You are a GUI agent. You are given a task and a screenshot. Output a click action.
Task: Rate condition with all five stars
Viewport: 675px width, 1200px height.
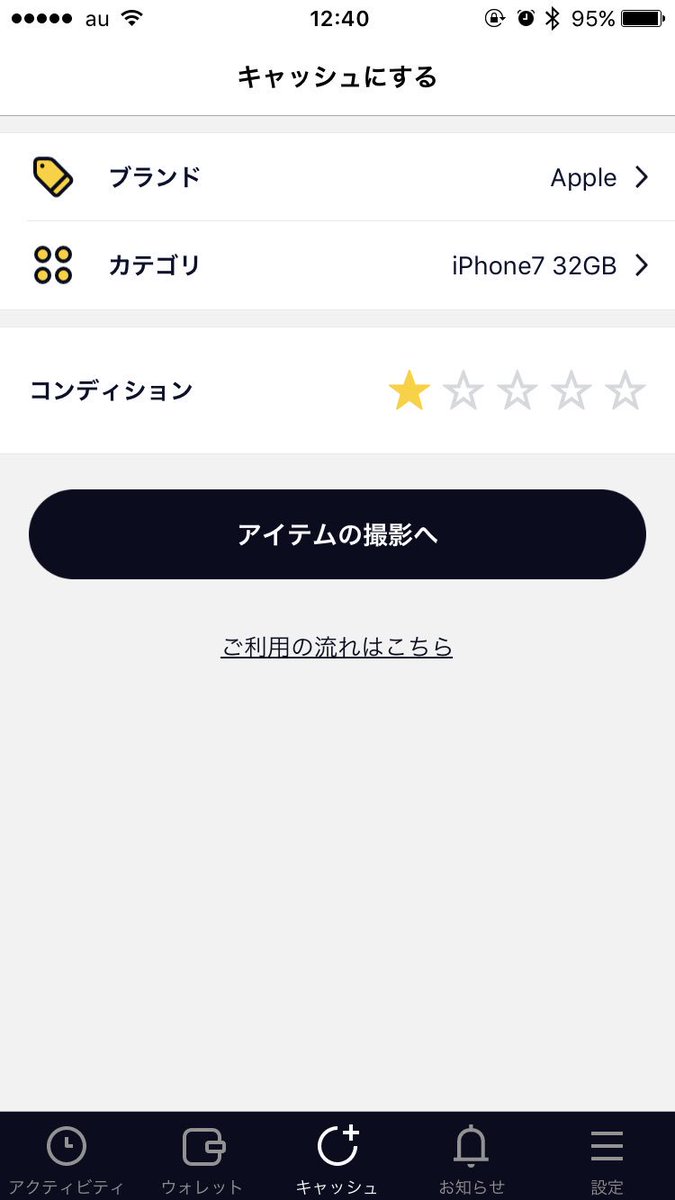[625, 390]
